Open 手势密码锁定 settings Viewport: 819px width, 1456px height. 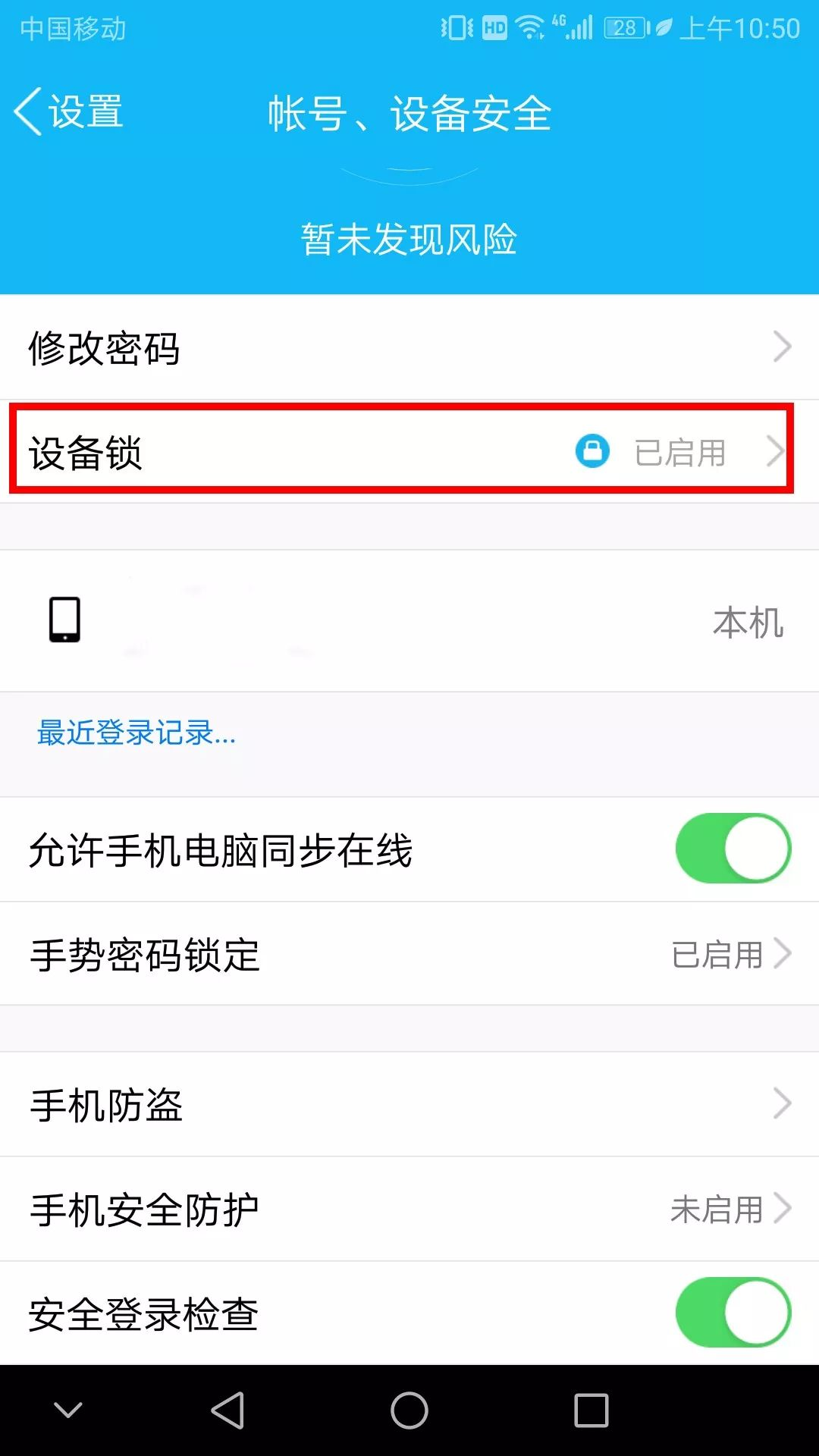(409, 954)
